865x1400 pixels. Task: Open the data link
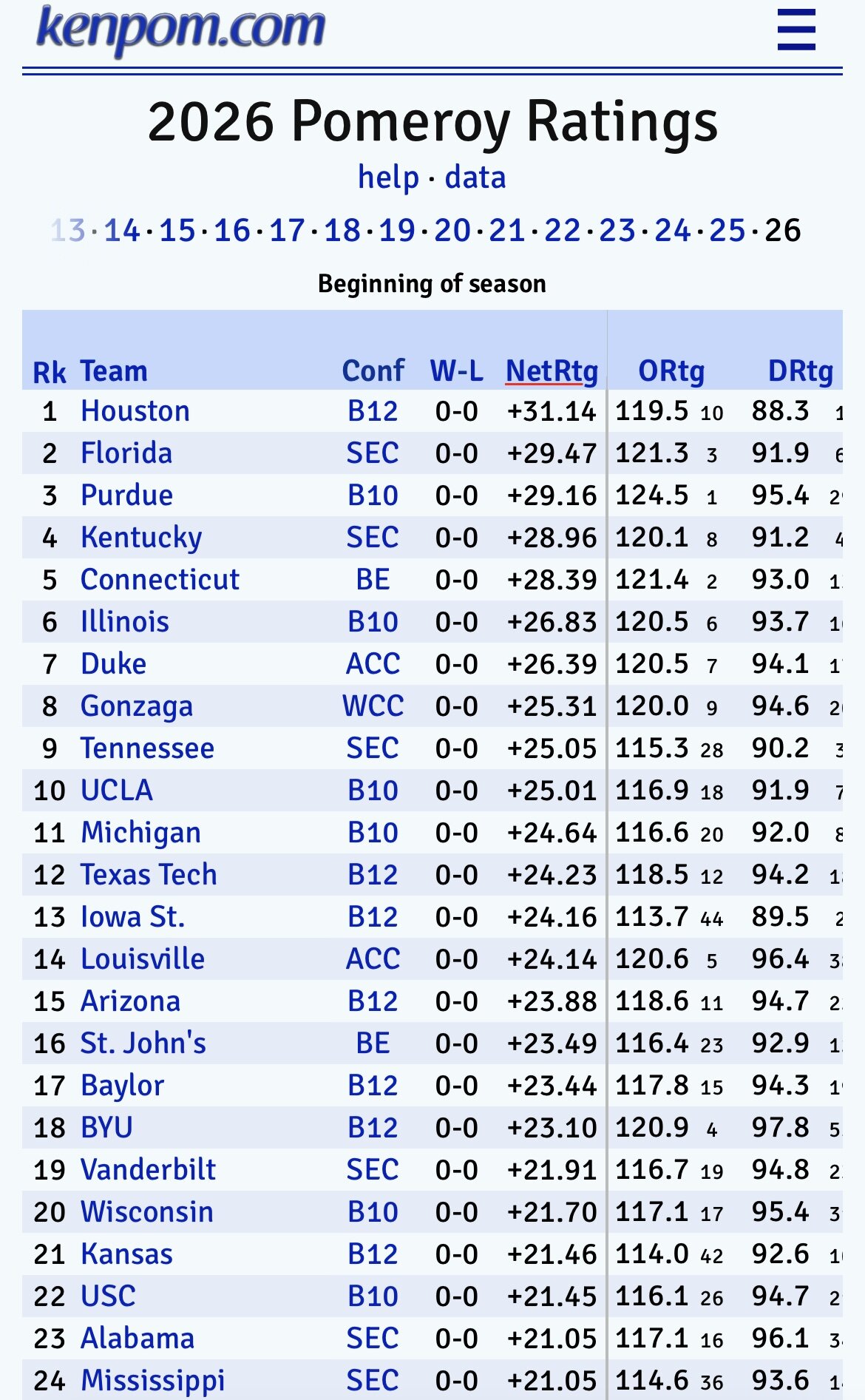475,177
